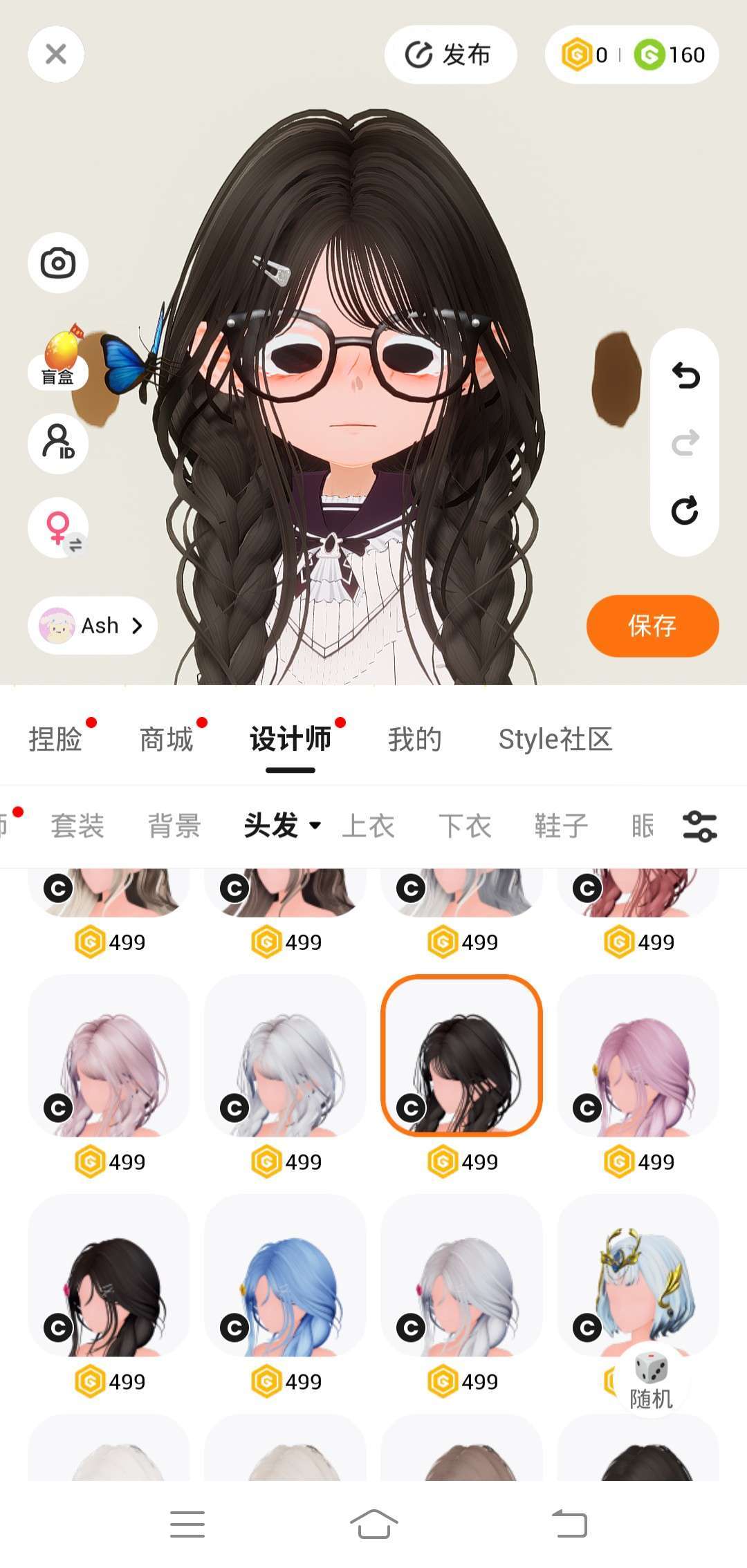Open the camera to take a photo
Image resolution: width=747 pixels, height=1568 pixels.
coord(58,263)
